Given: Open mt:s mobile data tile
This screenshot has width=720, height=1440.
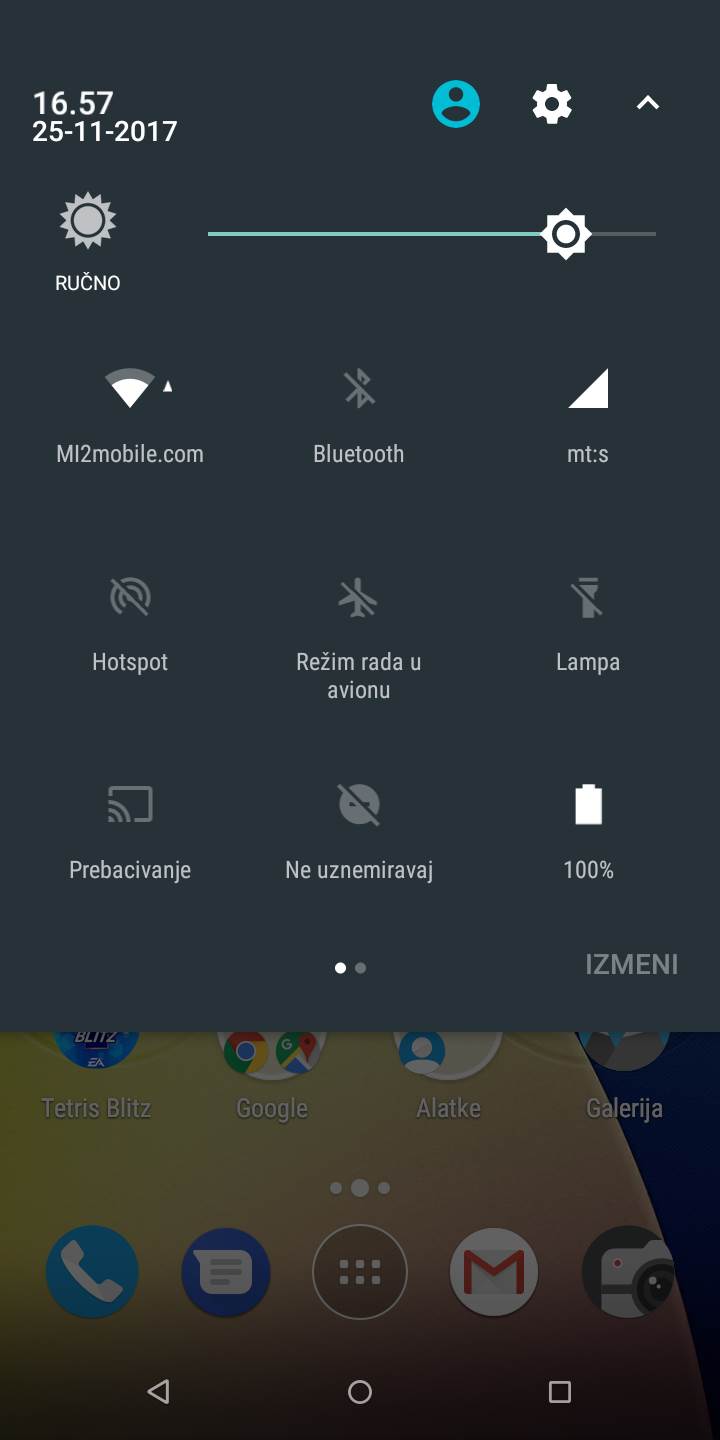Looking at the screenshot, I should pos(588,389).
